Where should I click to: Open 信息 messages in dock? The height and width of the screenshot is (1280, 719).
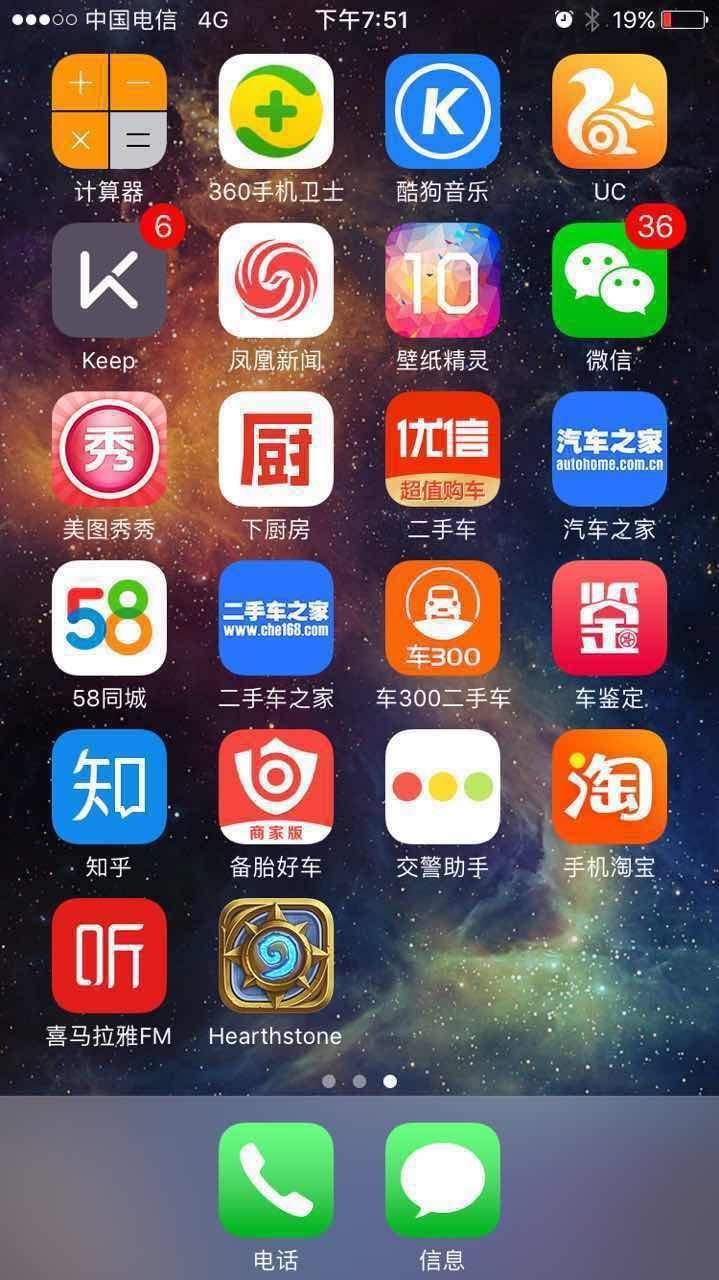pyautogui.click(x=442, y=1180)
